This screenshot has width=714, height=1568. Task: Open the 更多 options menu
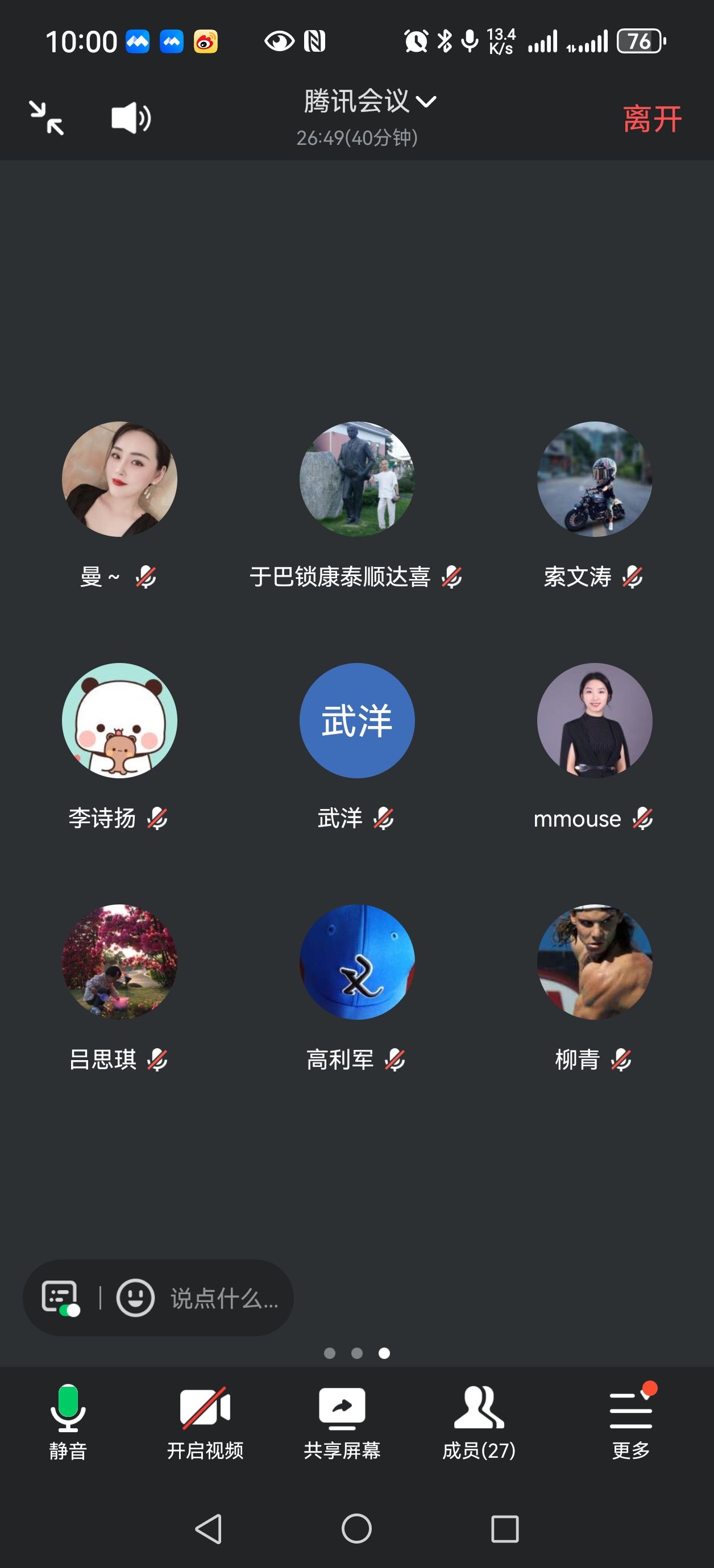pos(630,1421)
